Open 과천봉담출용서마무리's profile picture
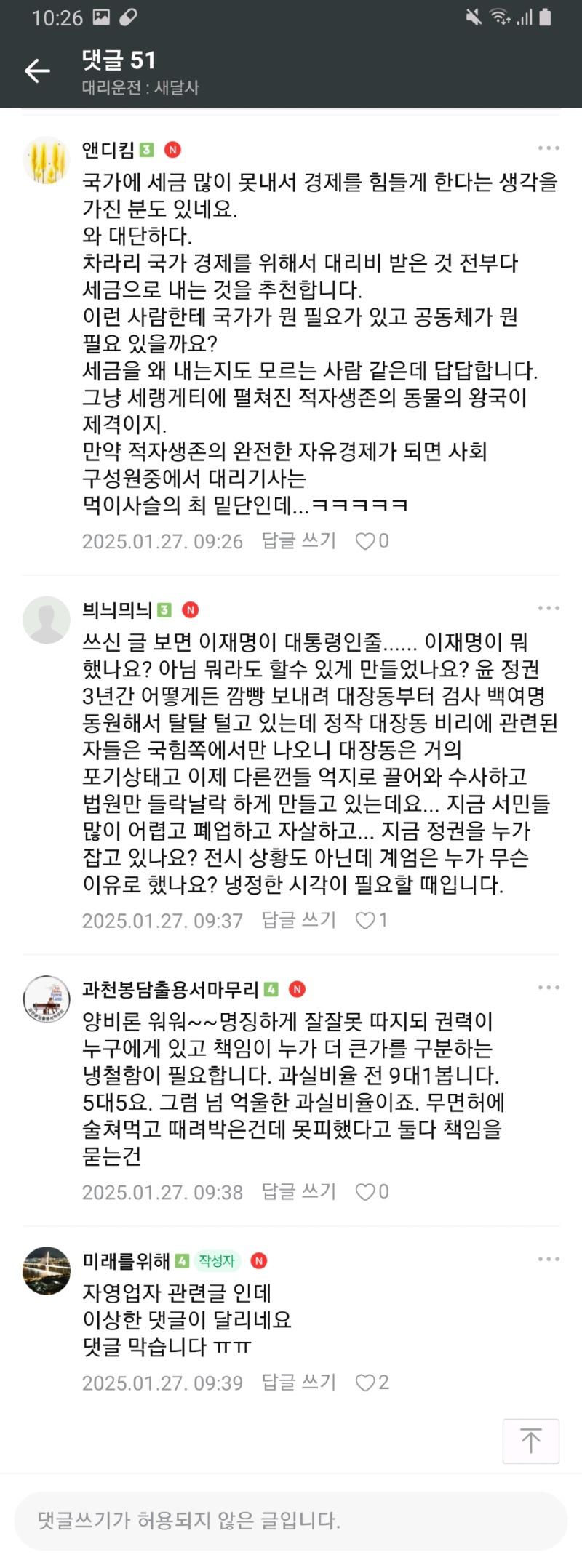Viewport: 582px width, 1568px height. tap(47, 999)
